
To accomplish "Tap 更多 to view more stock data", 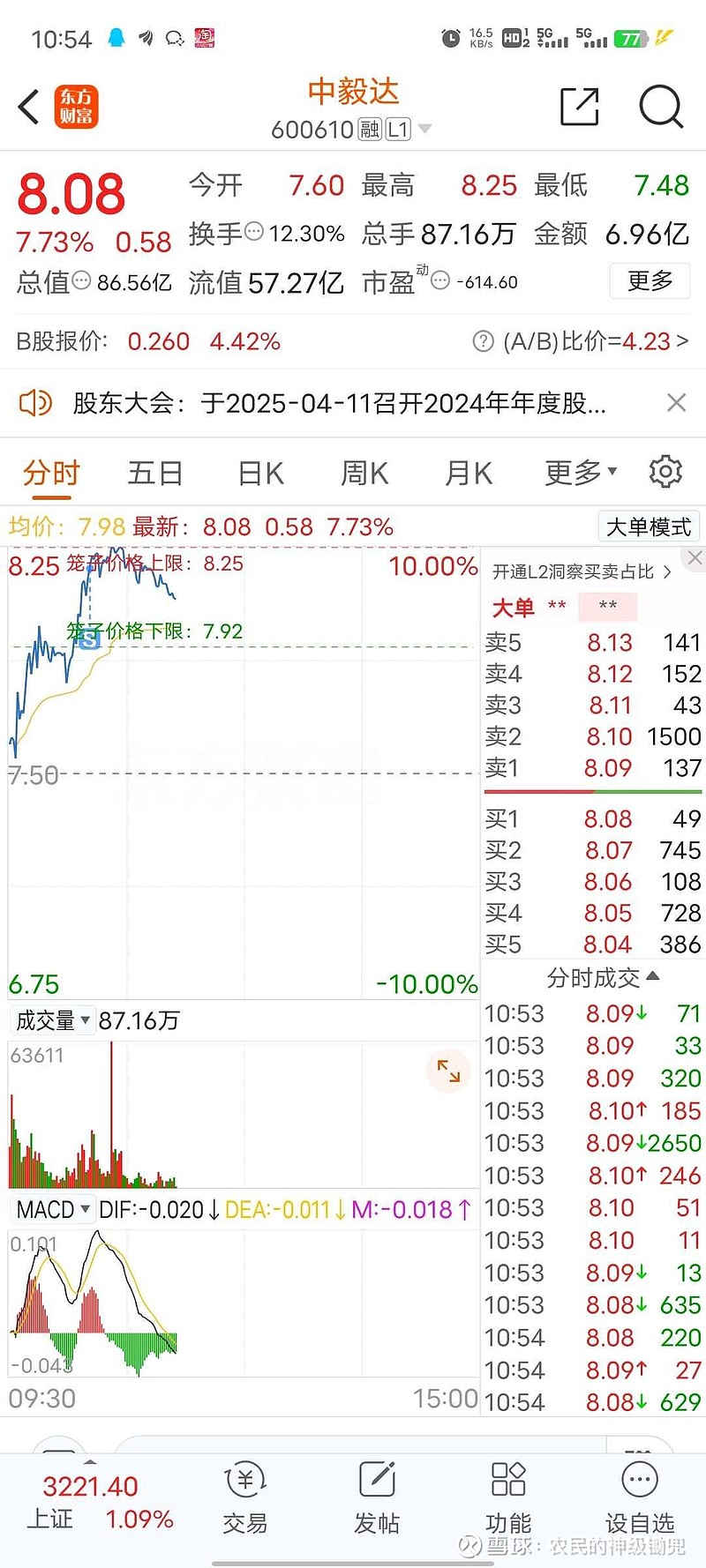I will 650,280.
